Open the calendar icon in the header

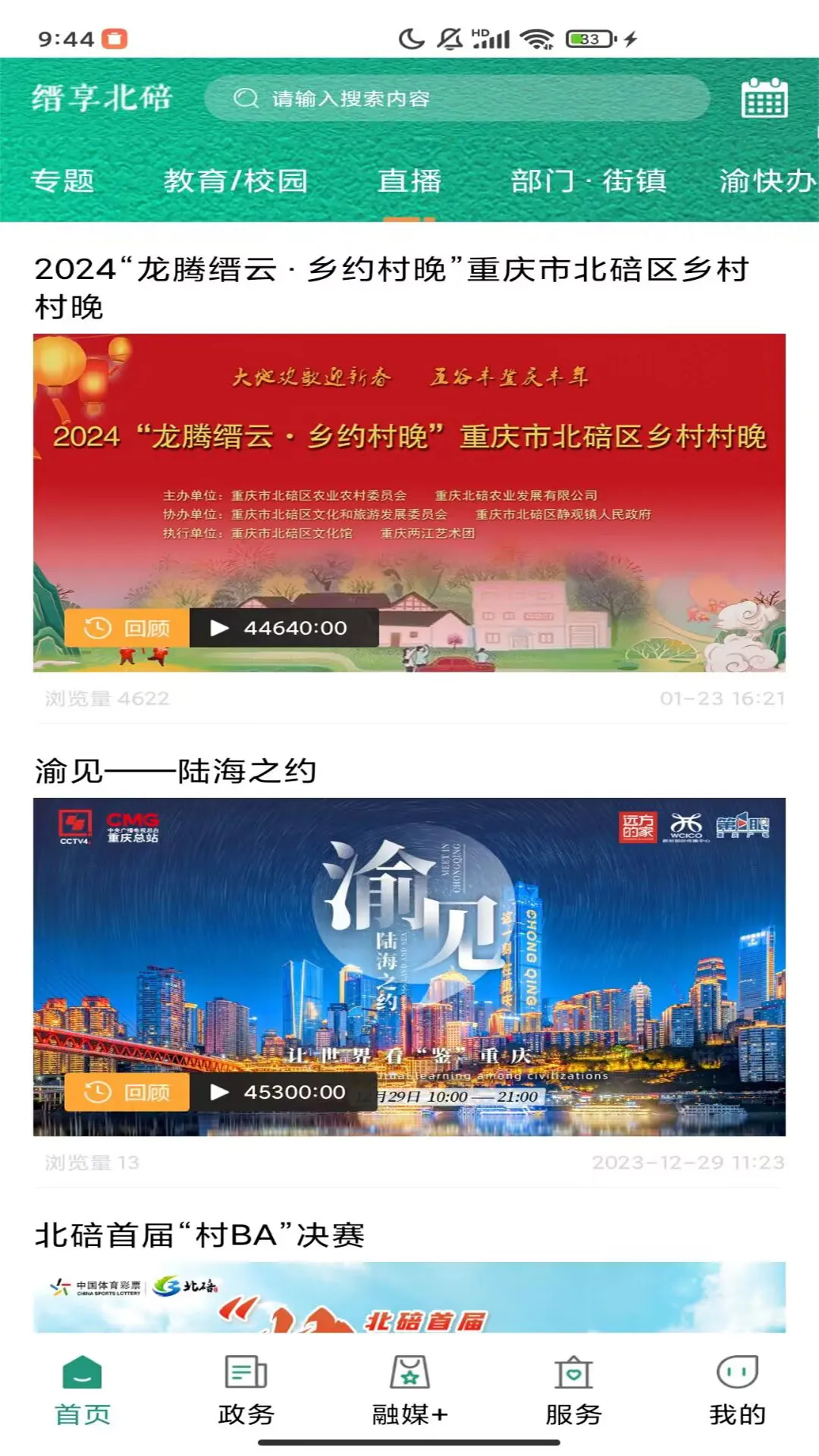tap(764, 98)
